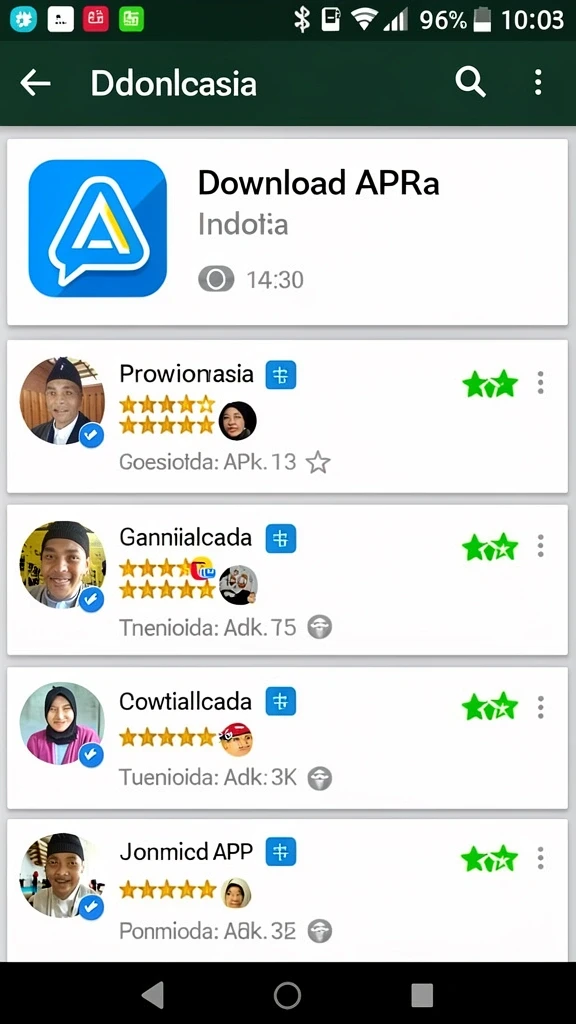Open the Cowtiallcada entry
This screenshot has width=576, height=1024.
click(x=287, y=738)
